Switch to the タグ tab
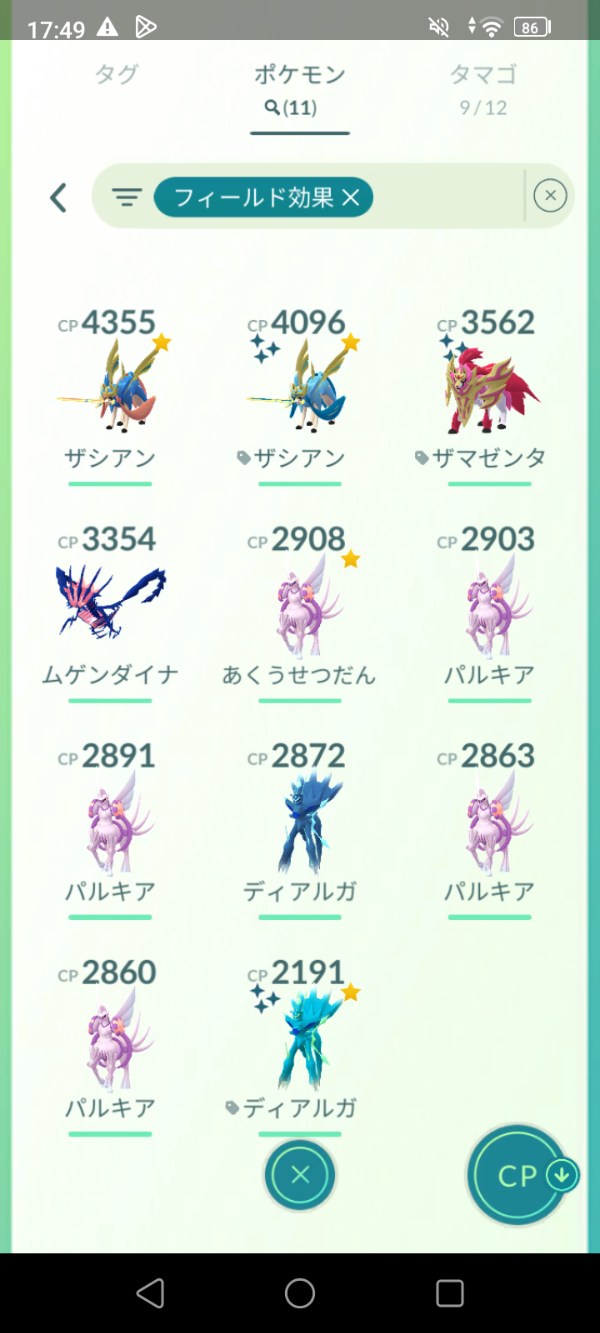 [x=116, y=75]
